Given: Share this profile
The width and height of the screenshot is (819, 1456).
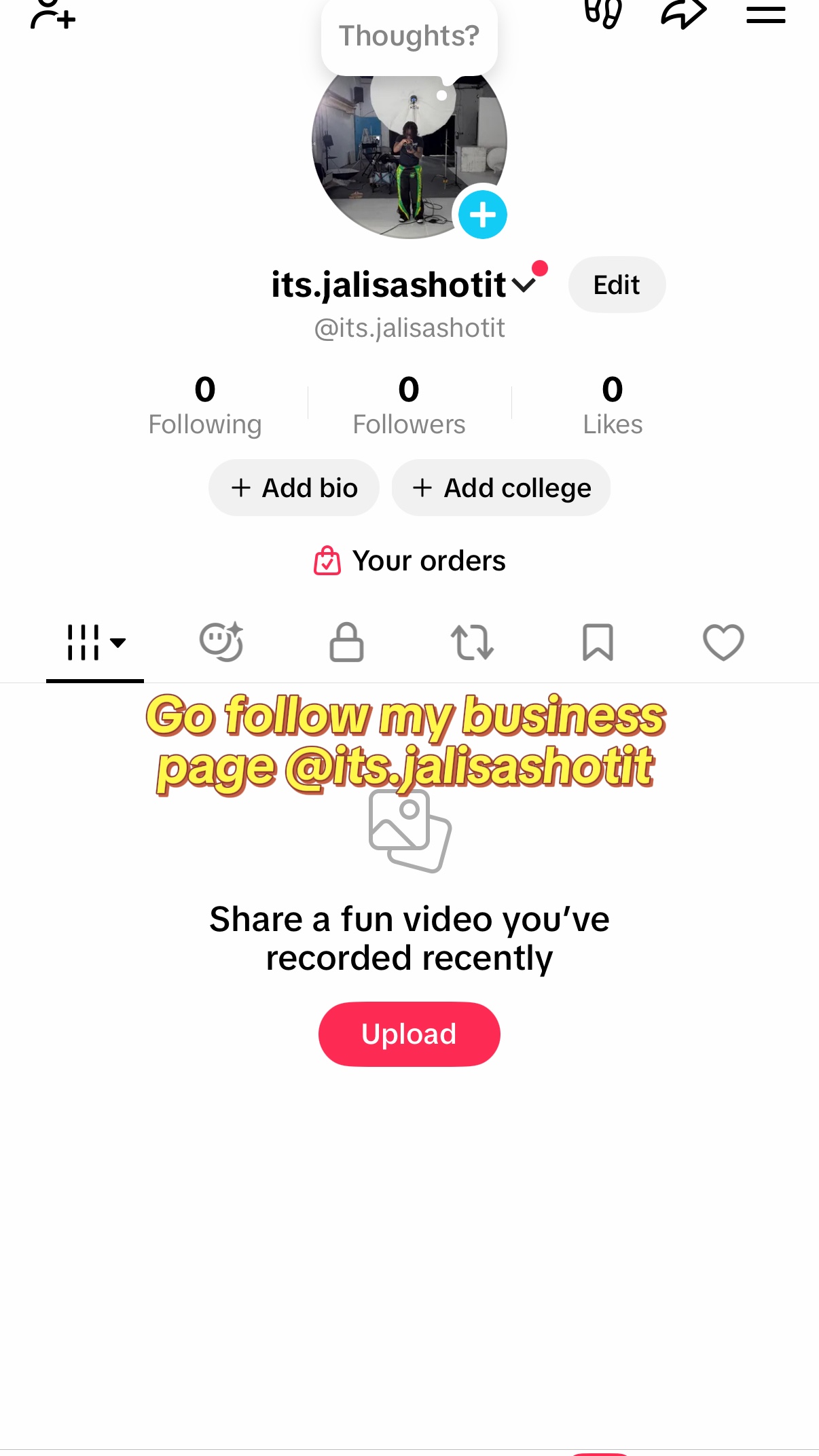Looking at the screenshot, I should click(x=684, y=13).
